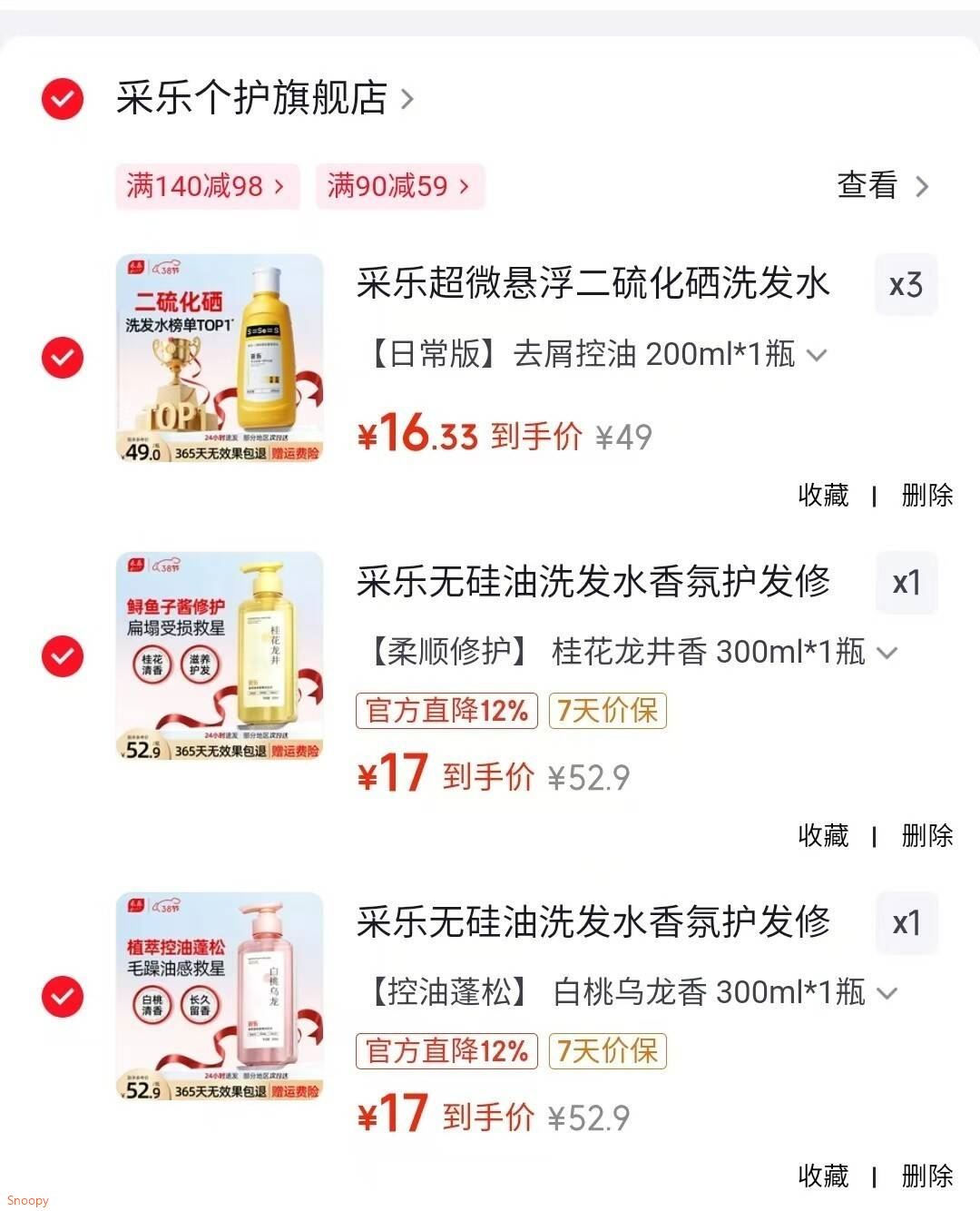This screenshot has width=980, height=1211.
Task: Click the x3 quantity badge on first item
Action: coord(906,284)
